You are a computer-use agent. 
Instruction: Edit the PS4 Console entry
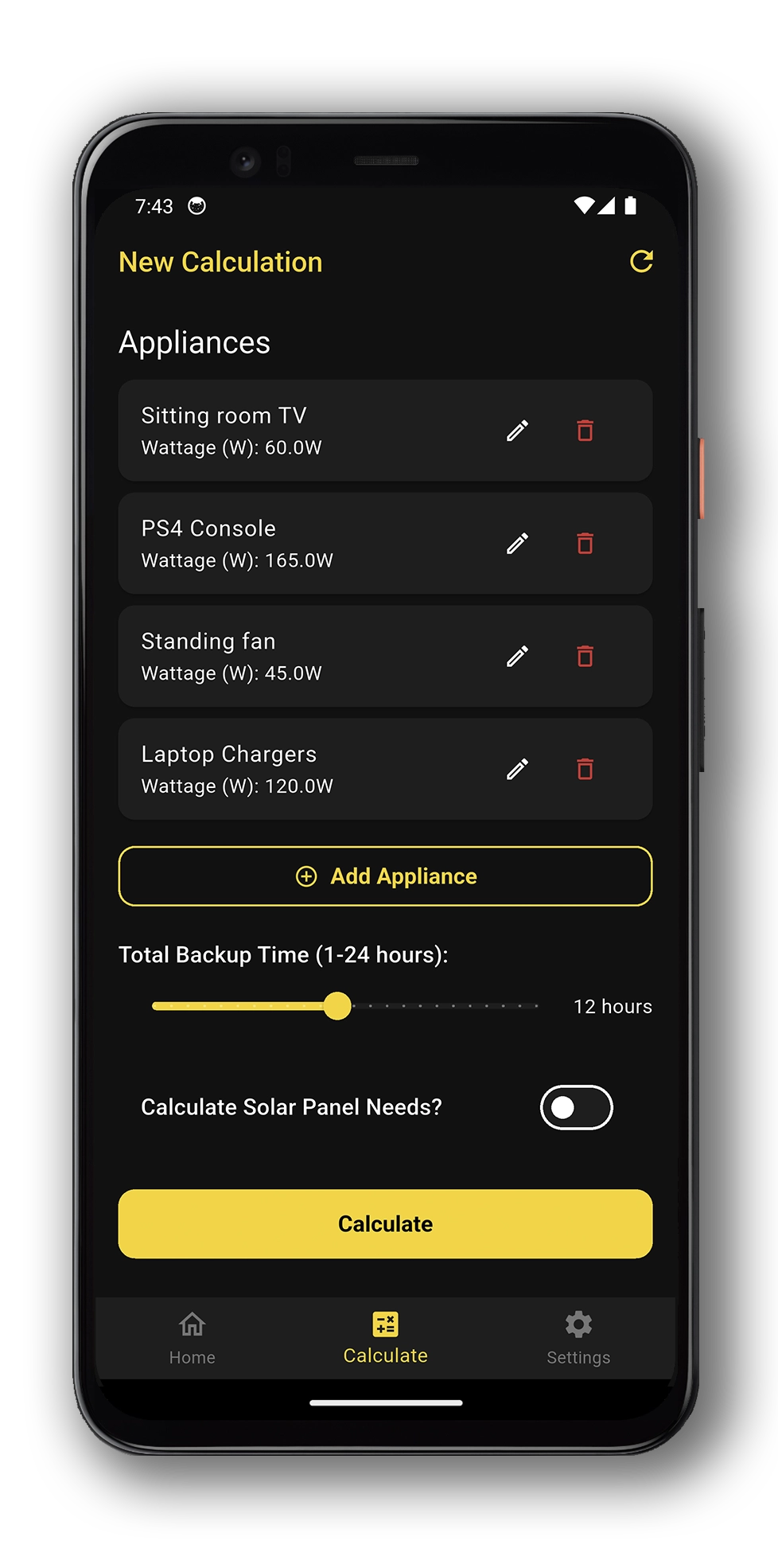(517, 544)
